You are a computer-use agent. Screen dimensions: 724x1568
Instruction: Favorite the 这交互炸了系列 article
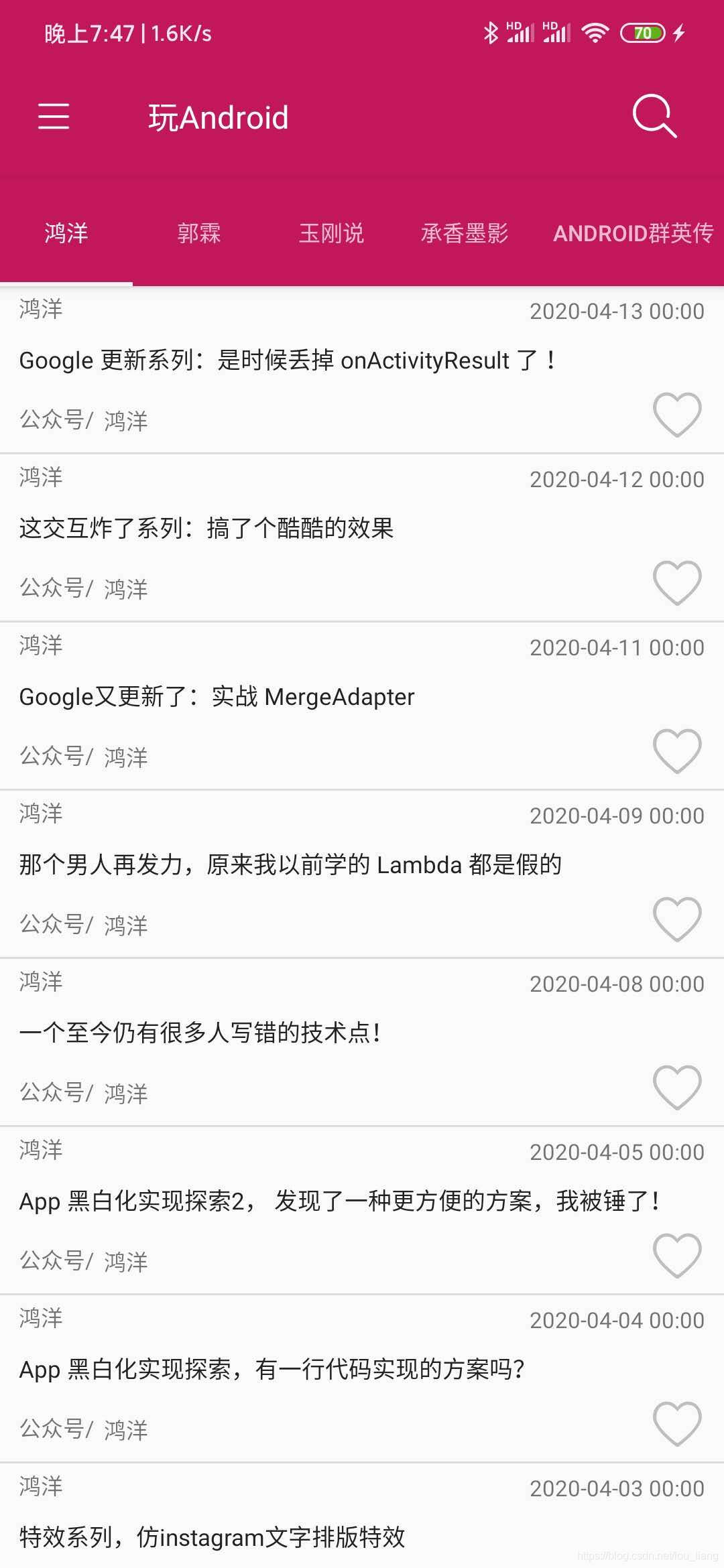pyautogui.click(x=677, y=583)
